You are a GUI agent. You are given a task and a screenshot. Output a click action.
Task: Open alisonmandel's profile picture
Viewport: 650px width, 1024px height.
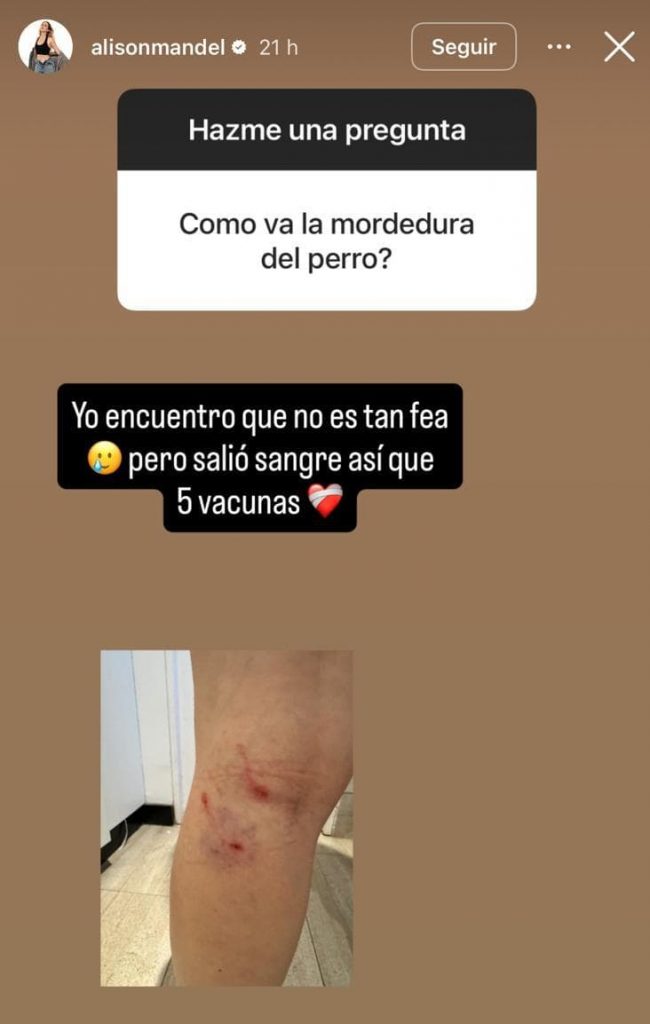pos(45,47)
